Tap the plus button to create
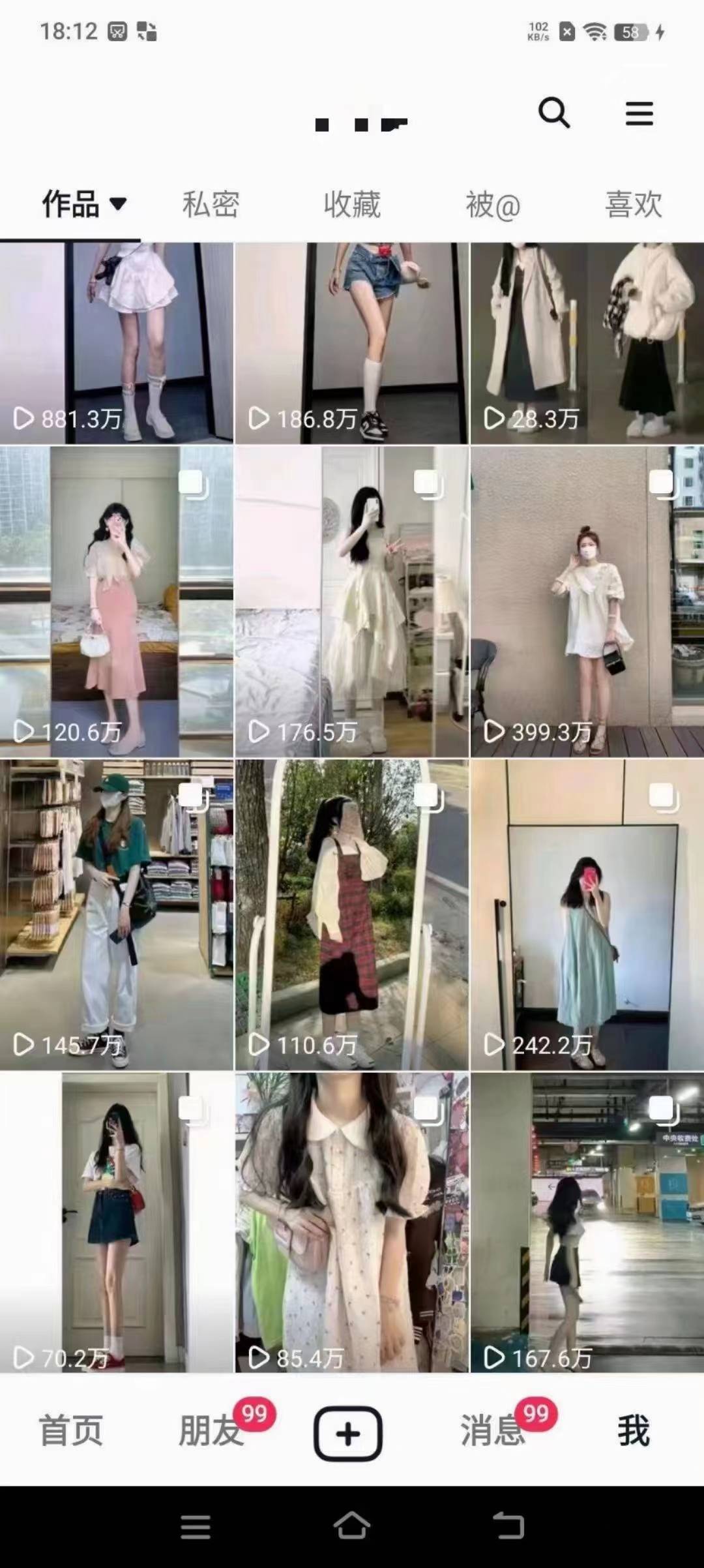The image size is (704, 1568). coord(348,1432)
